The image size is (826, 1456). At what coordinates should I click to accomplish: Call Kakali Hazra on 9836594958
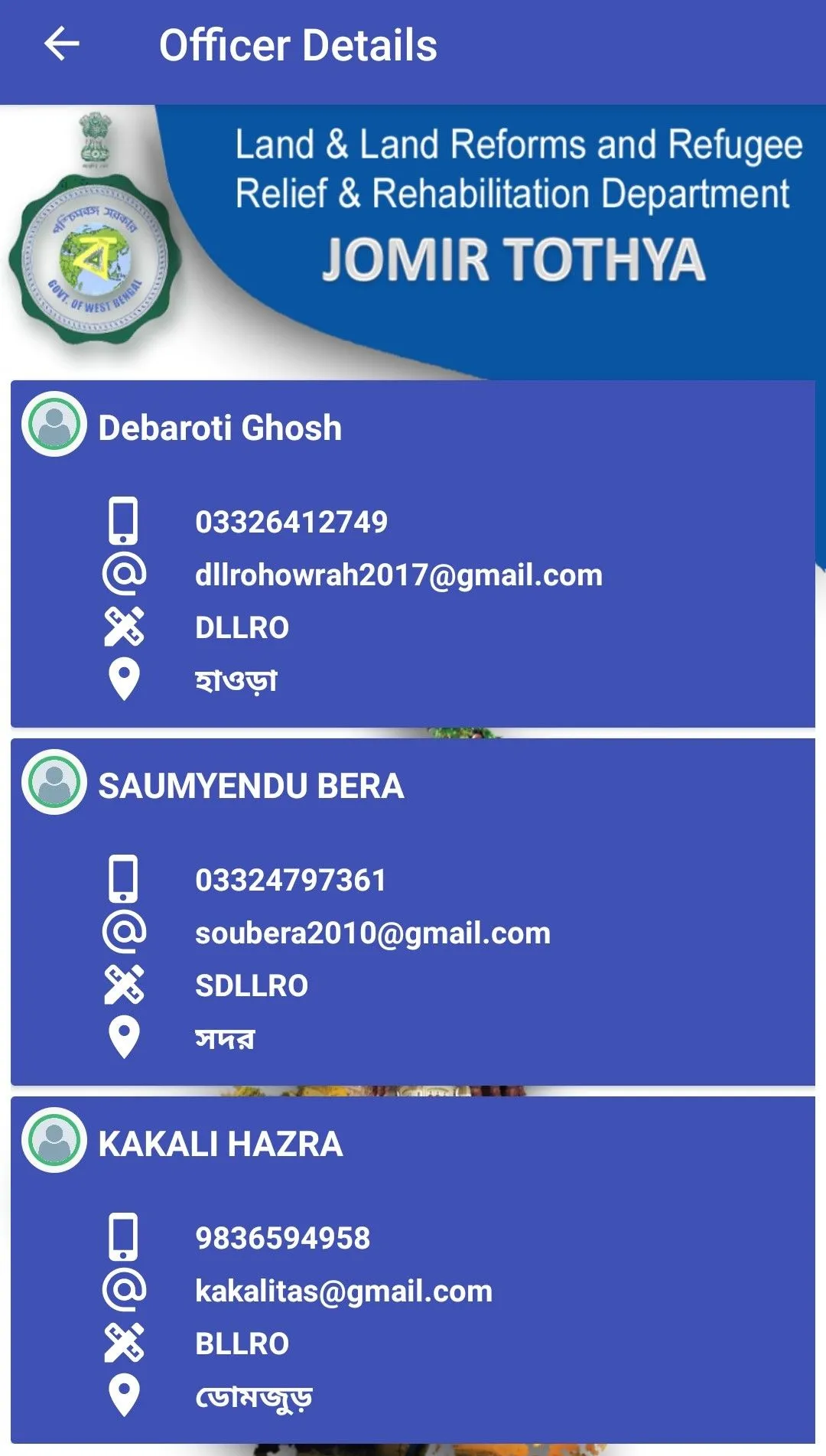point(282,1238)
